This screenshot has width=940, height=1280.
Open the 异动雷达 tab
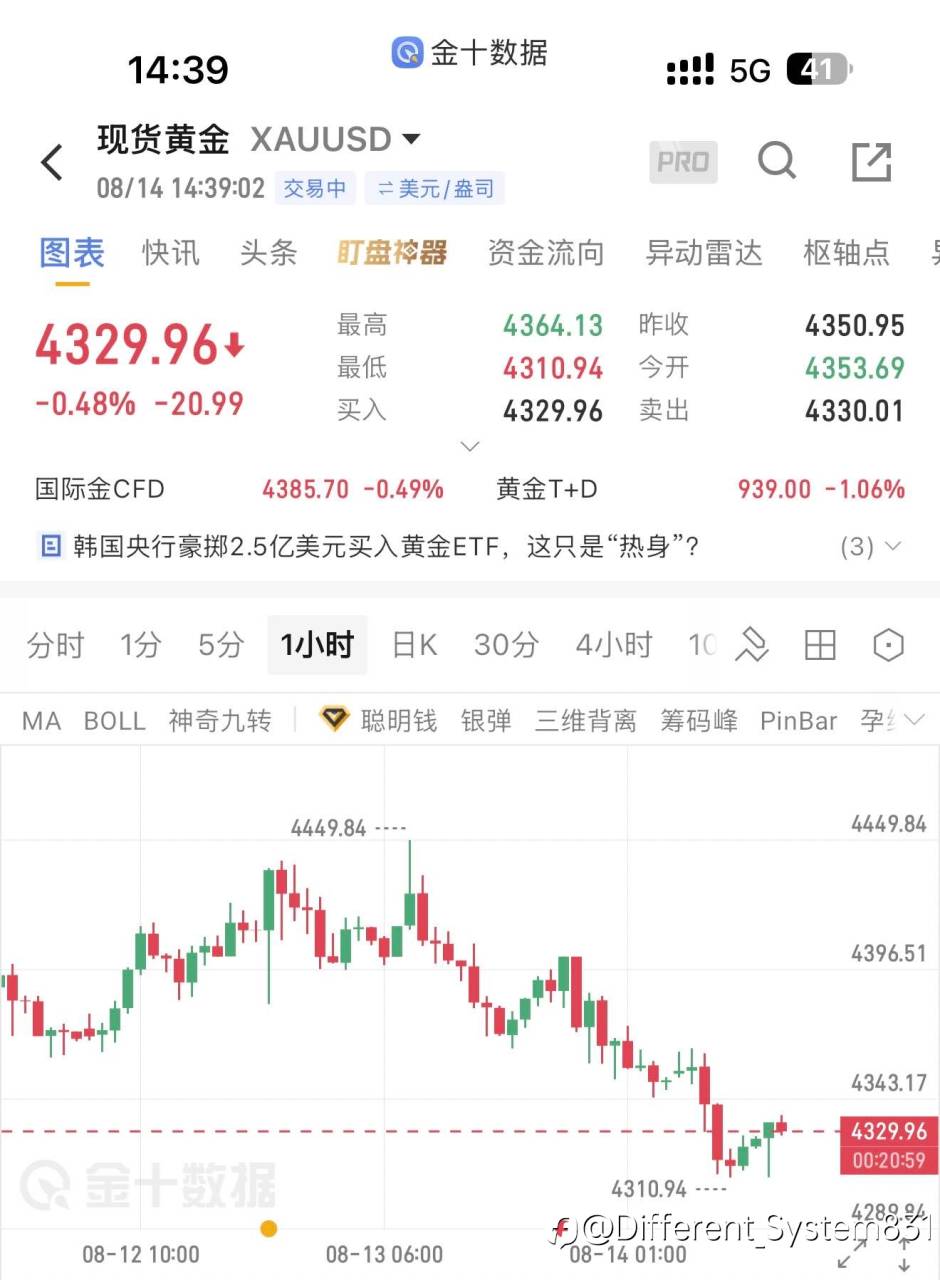(703, 253)
